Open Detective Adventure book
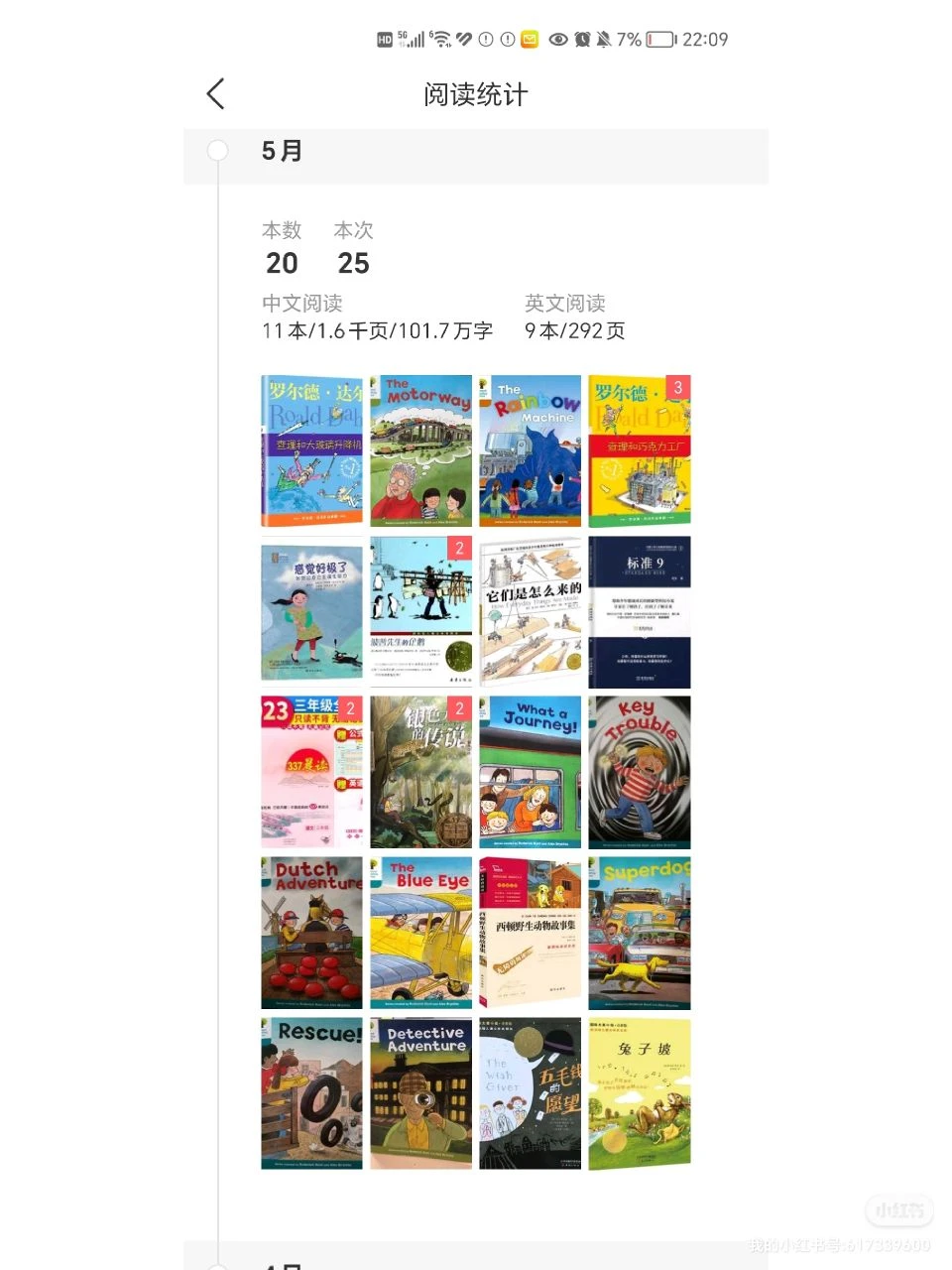This screenshot has height=1270, width=952. coord(420,1093)
